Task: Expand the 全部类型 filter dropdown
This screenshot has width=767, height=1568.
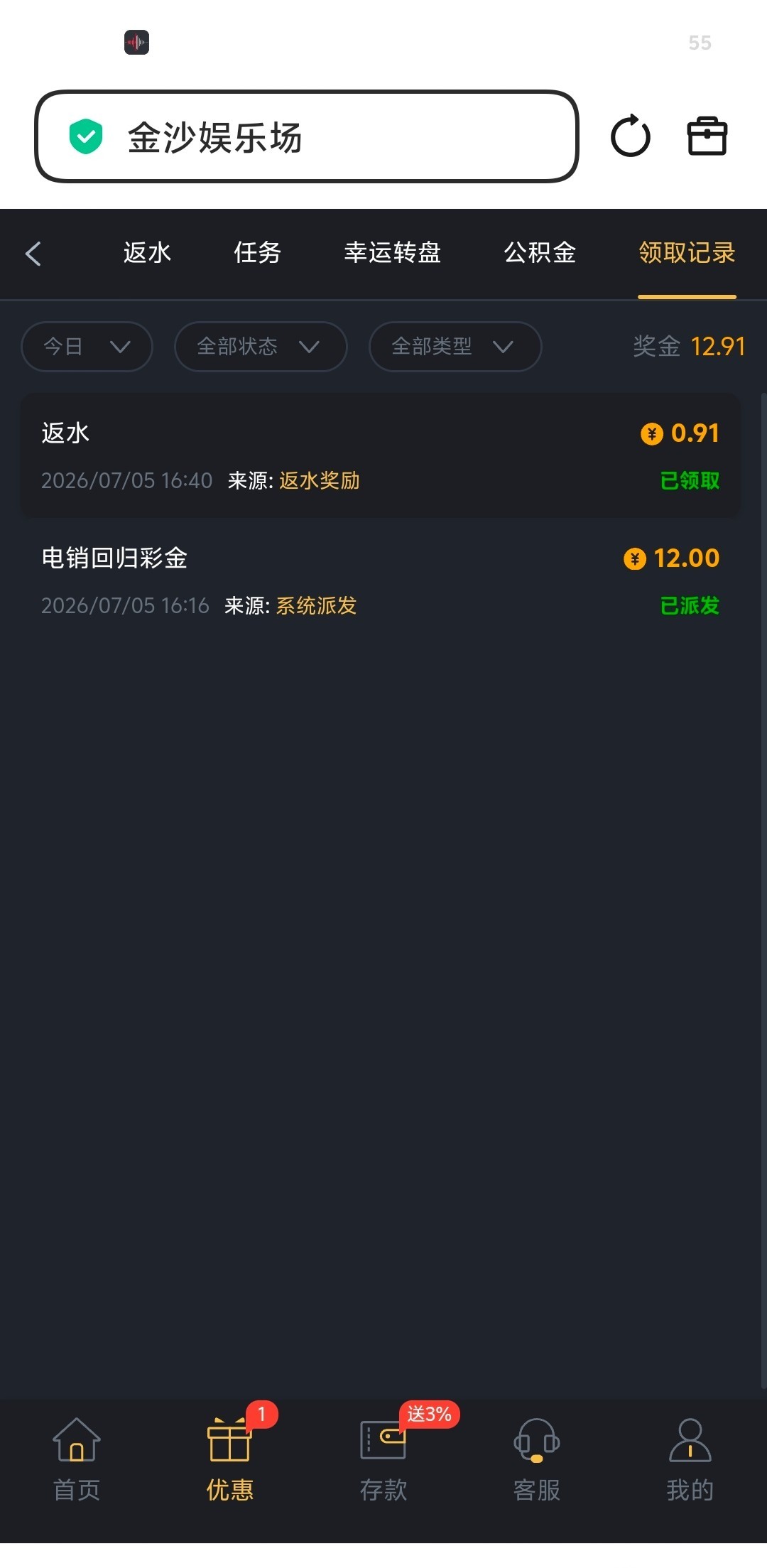Action: click(455, 347)
